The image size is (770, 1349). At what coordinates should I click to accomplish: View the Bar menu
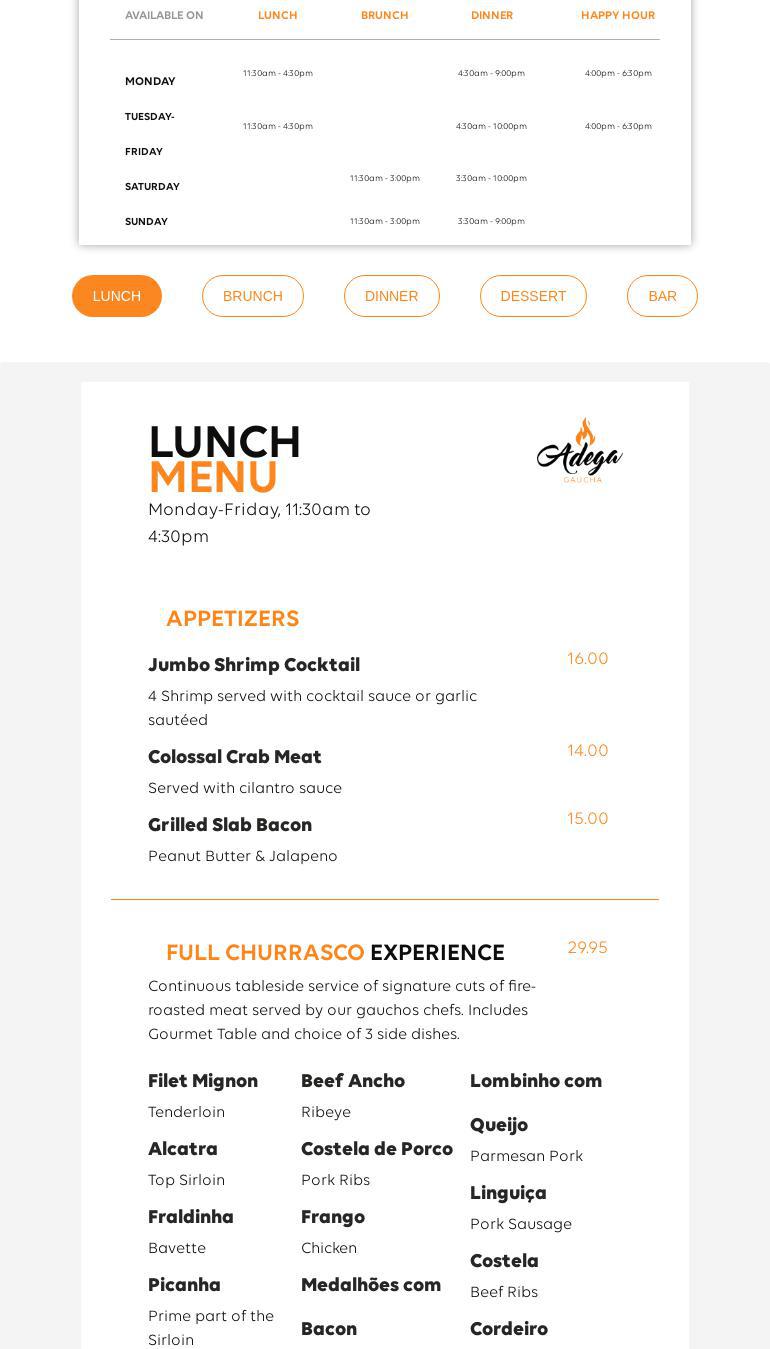662,296
